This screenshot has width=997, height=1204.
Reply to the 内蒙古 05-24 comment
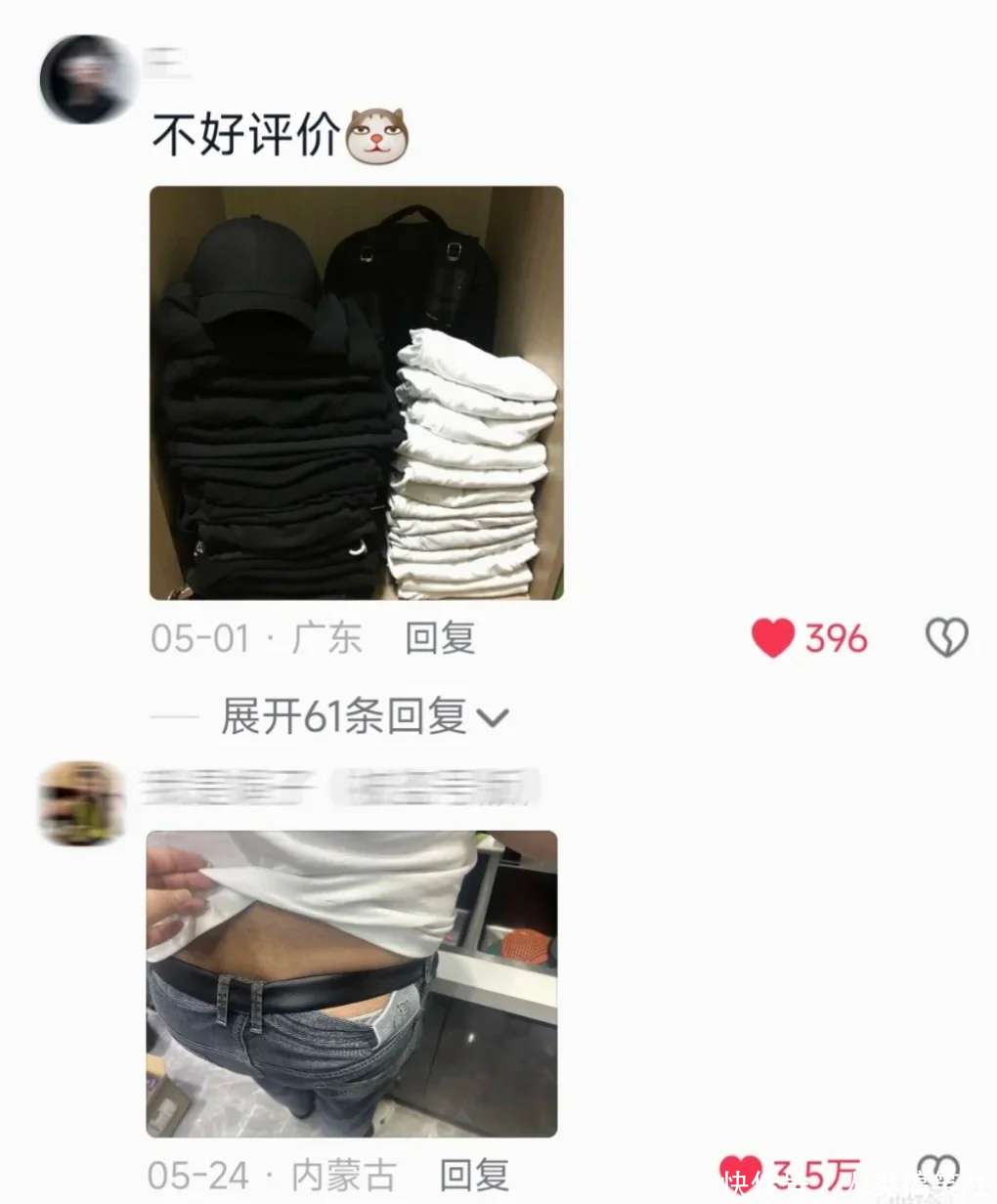tap(474, 1175)
